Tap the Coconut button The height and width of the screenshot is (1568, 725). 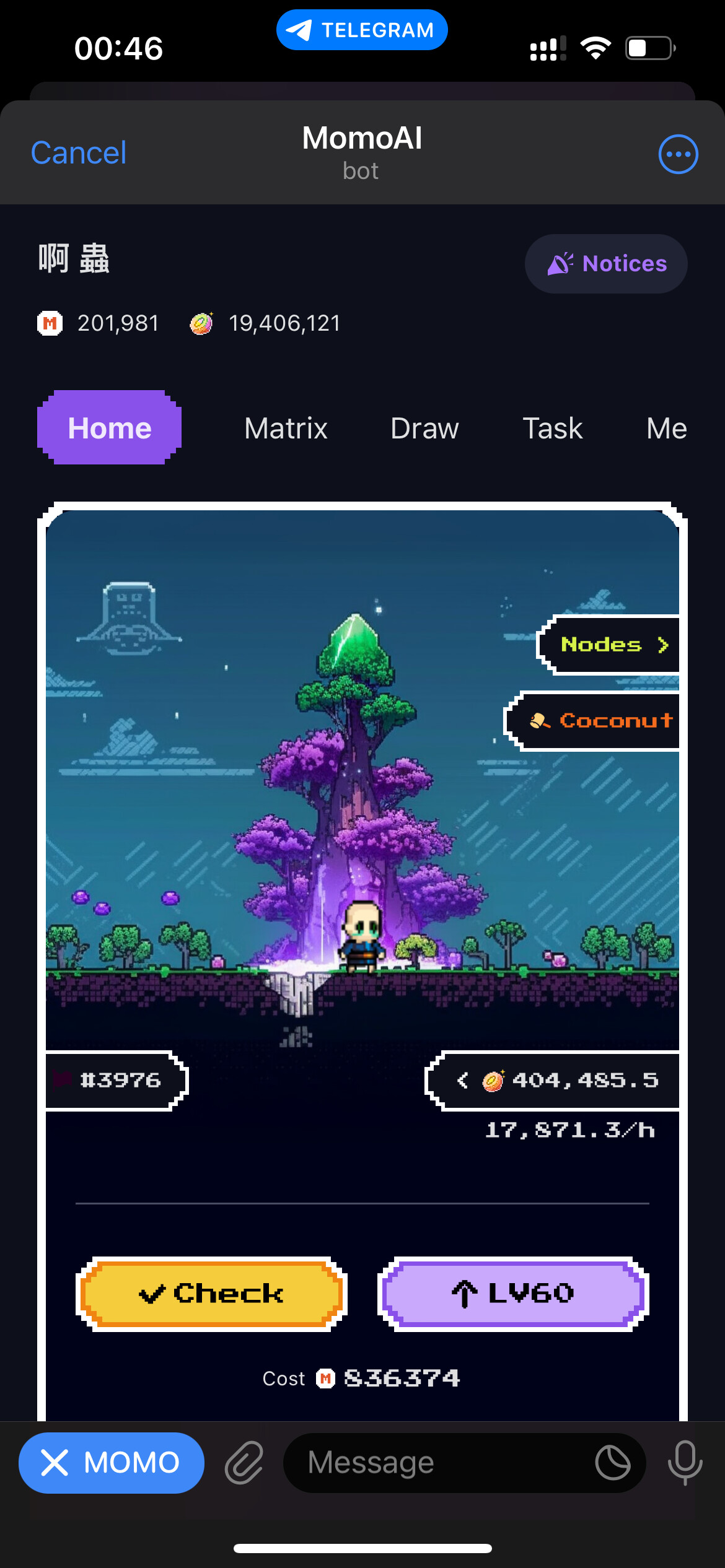592,721
